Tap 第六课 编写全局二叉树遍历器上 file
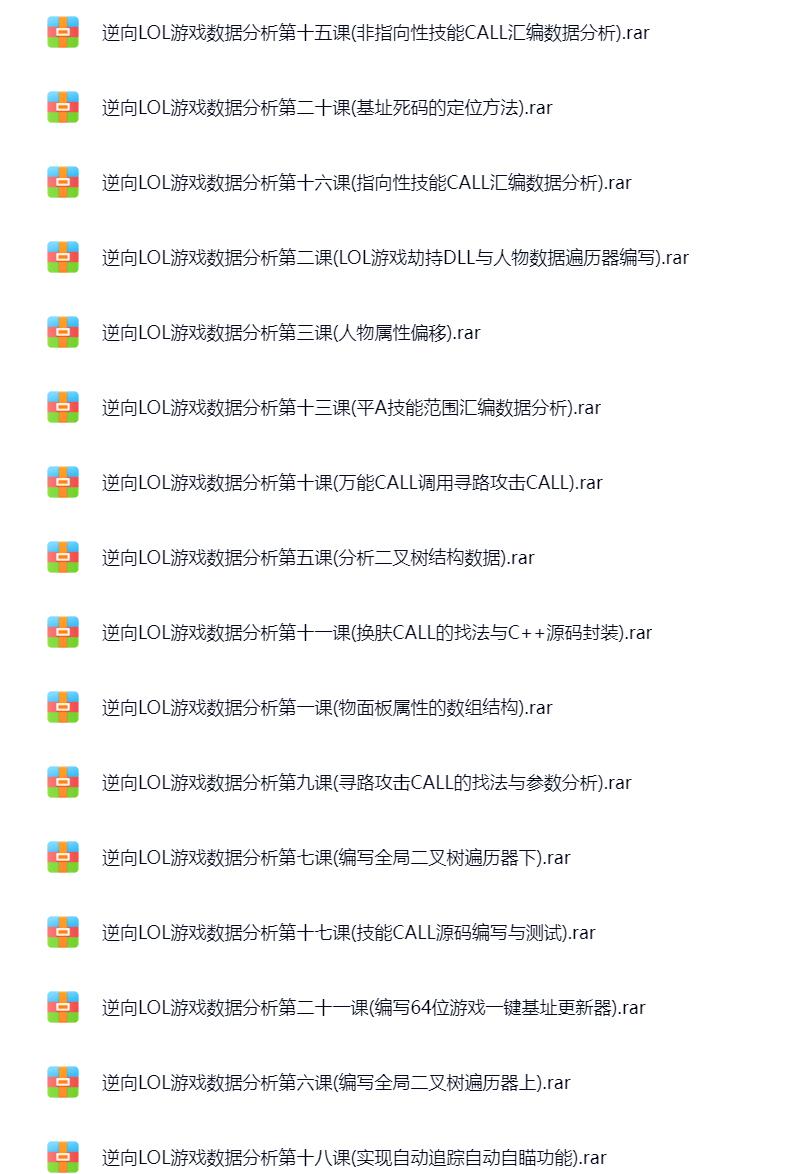The width and height of the screenshot is (789, 1174). (x=336, y=1082)
